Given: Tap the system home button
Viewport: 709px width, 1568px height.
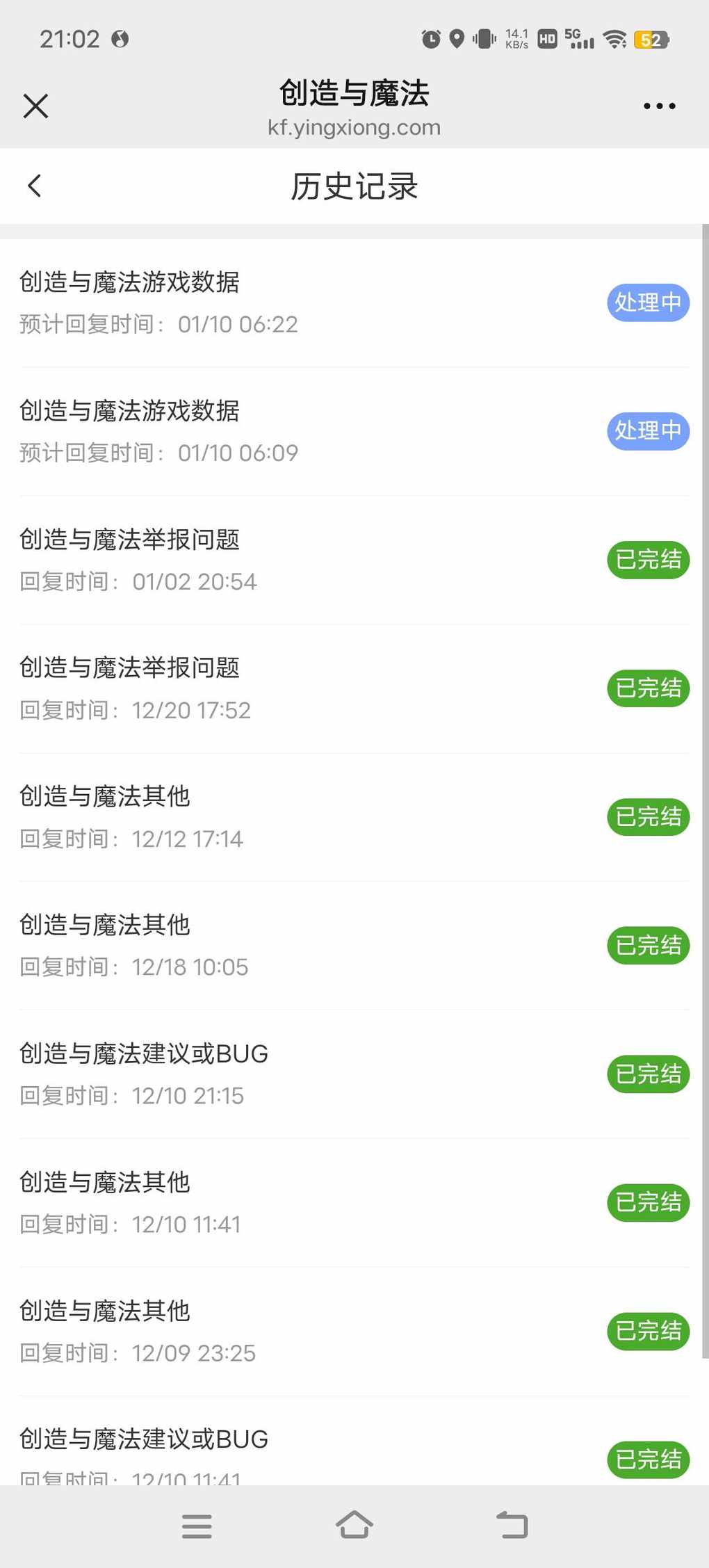Looking at the screenshot, I should coord(354,1526).
